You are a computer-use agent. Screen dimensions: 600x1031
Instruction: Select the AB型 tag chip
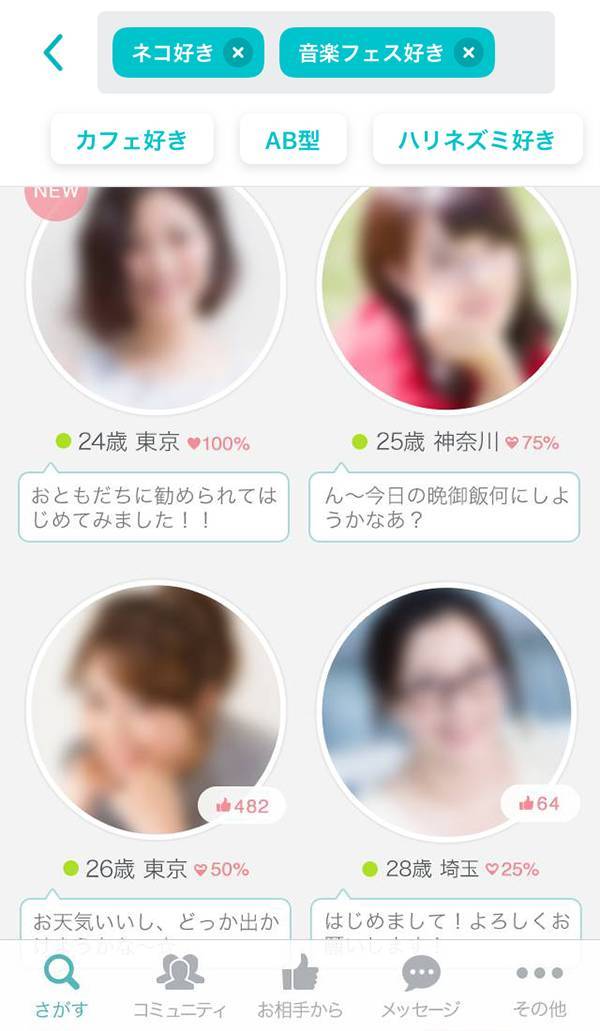292,140
